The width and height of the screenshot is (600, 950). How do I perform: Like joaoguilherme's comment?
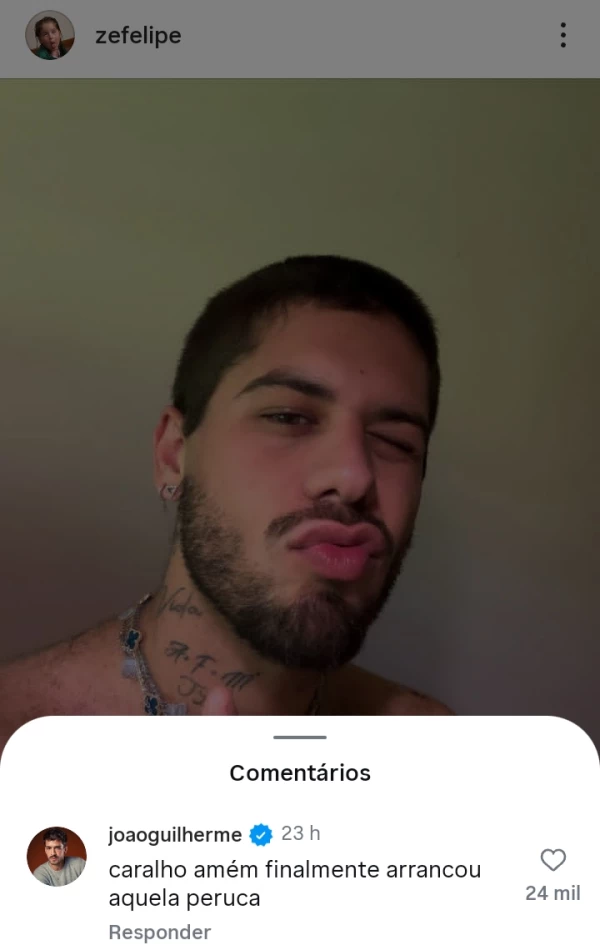[x=553, y=860]
